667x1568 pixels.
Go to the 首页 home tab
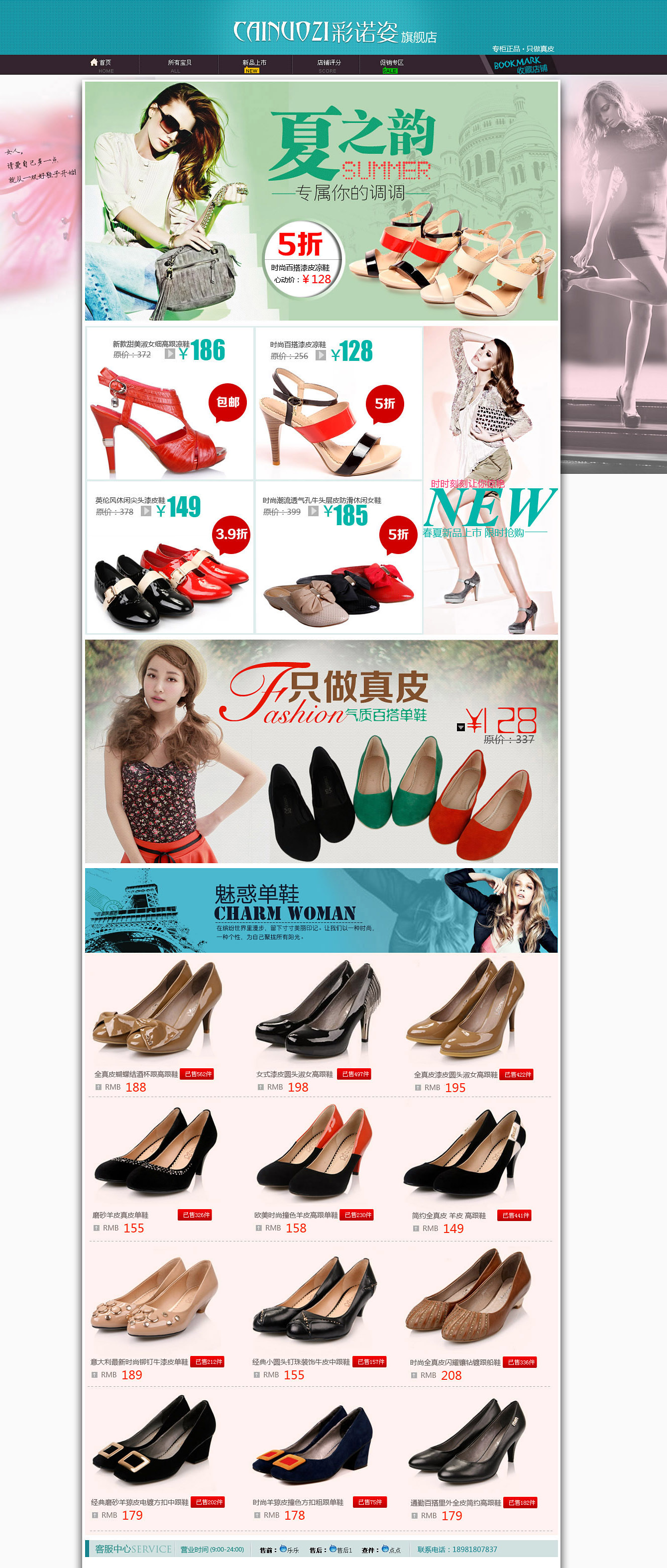(x=101, y=63)
